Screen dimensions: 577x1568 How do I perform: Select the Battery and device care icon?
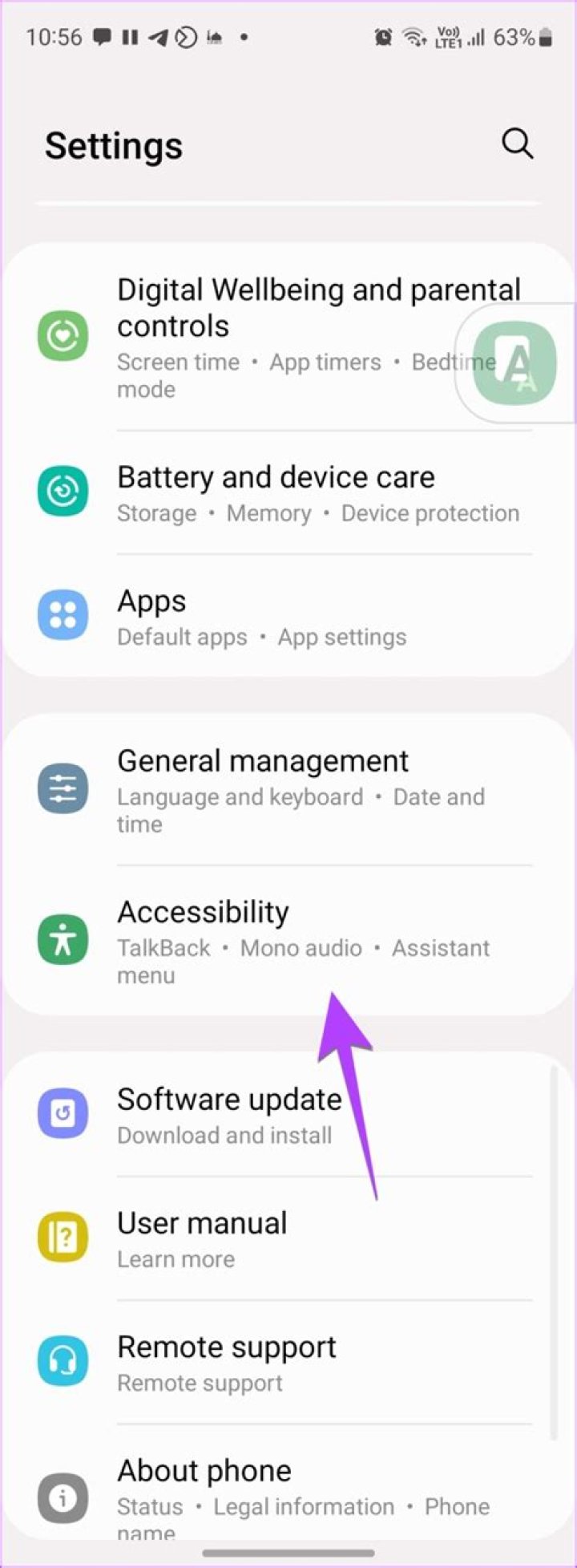coord(63,492)
